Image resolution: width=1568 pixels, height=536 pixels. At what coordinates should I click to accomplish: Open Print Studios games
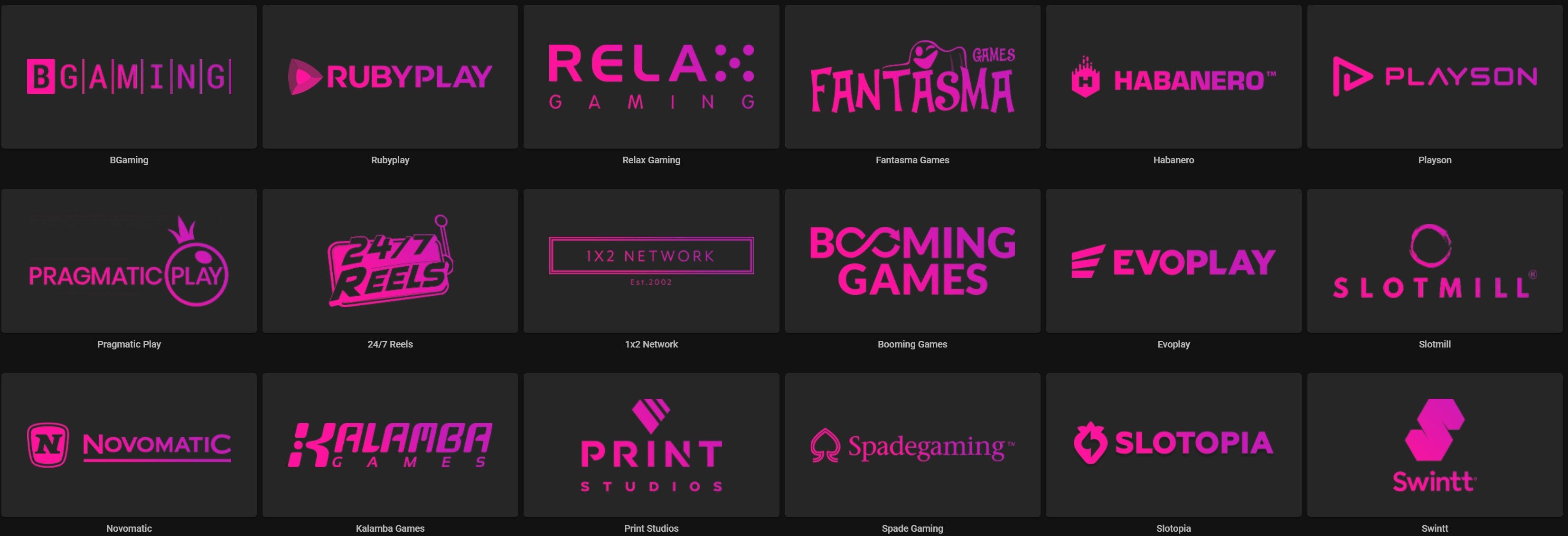651,445
